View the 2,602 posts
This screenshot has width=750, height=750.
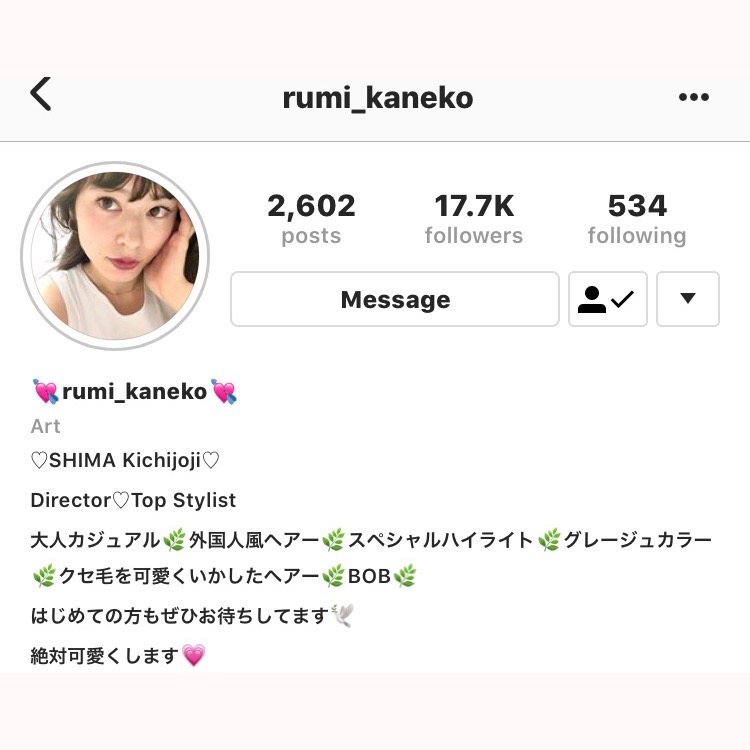[311, 220]
